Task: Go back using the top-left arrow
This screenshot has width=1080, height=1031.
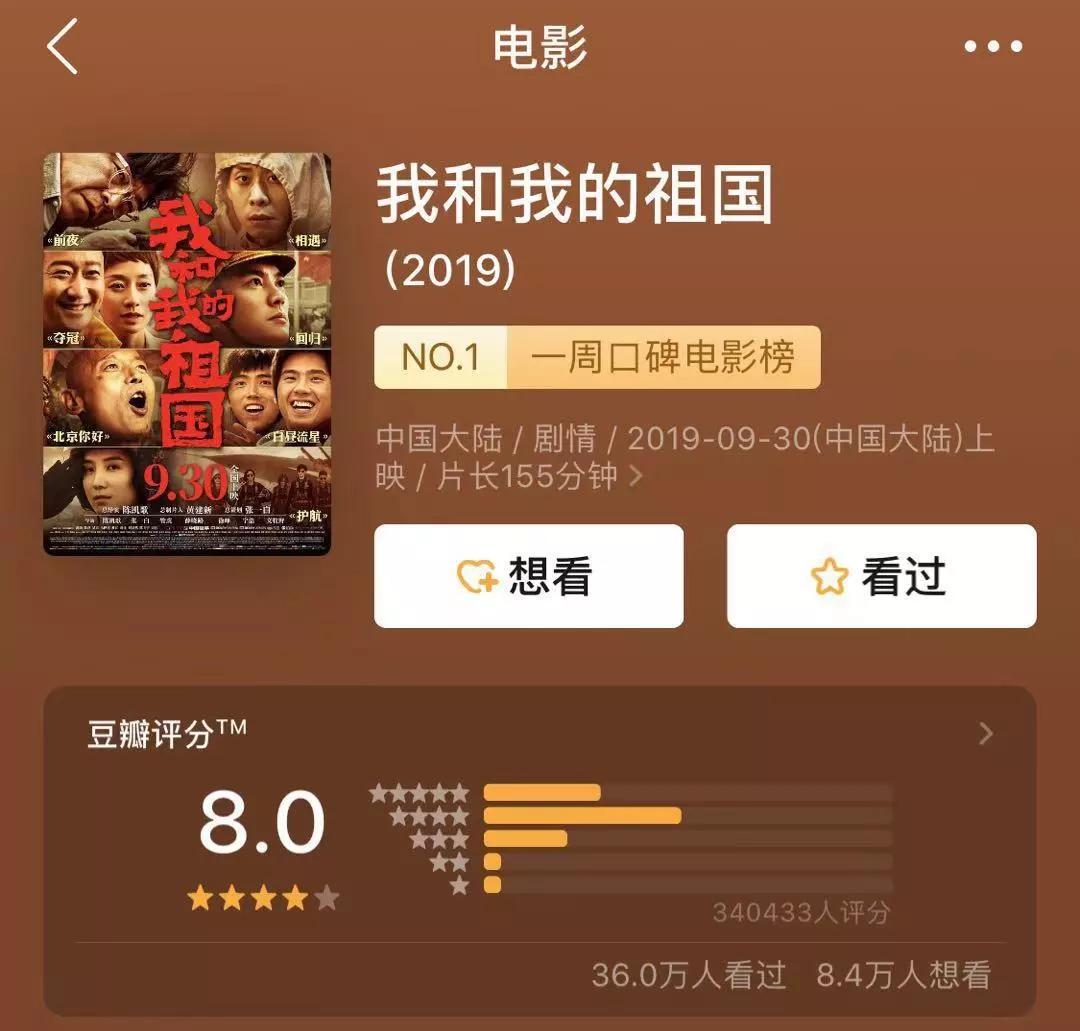Action: tap(62, 47)
